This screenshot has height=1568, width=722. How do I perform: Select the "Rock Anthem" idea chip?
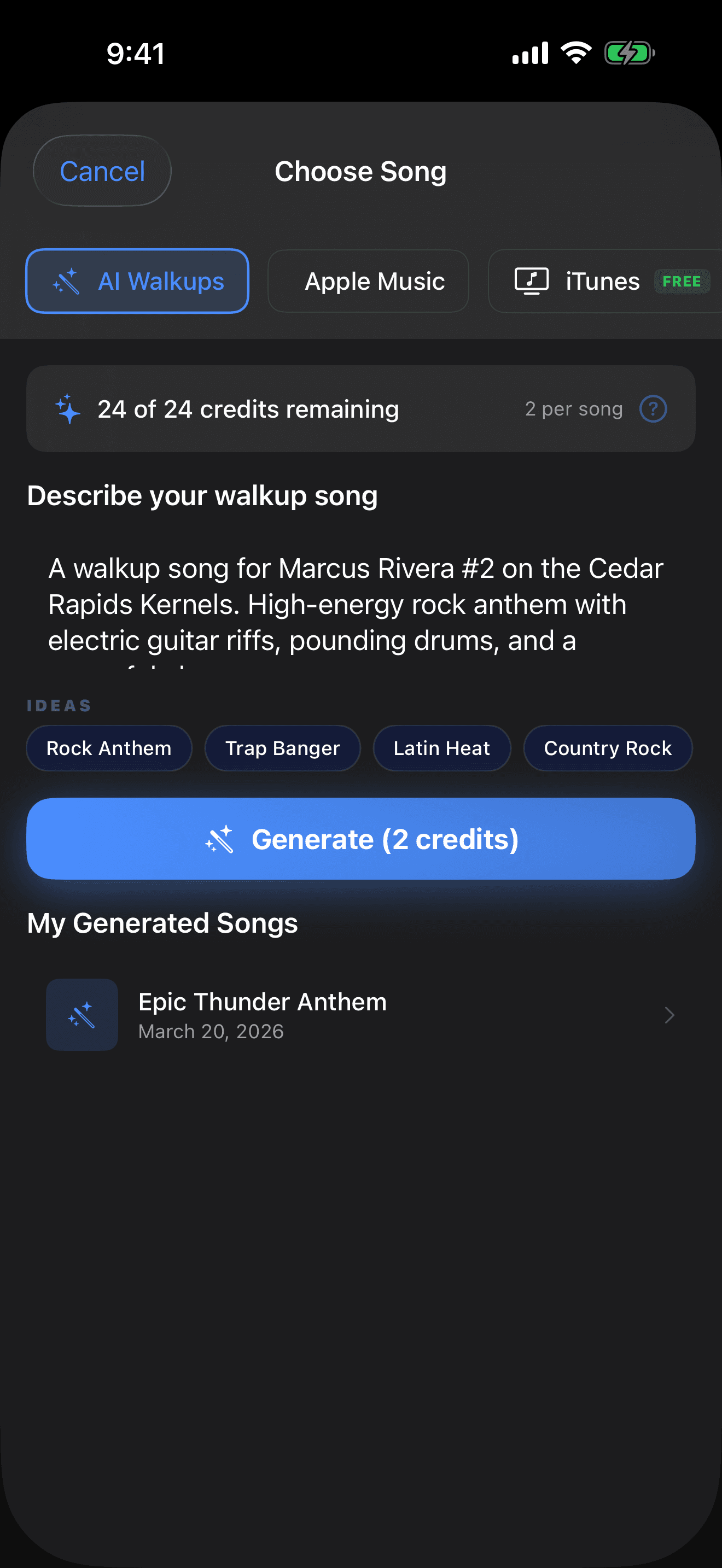click(x=109, y=748)
